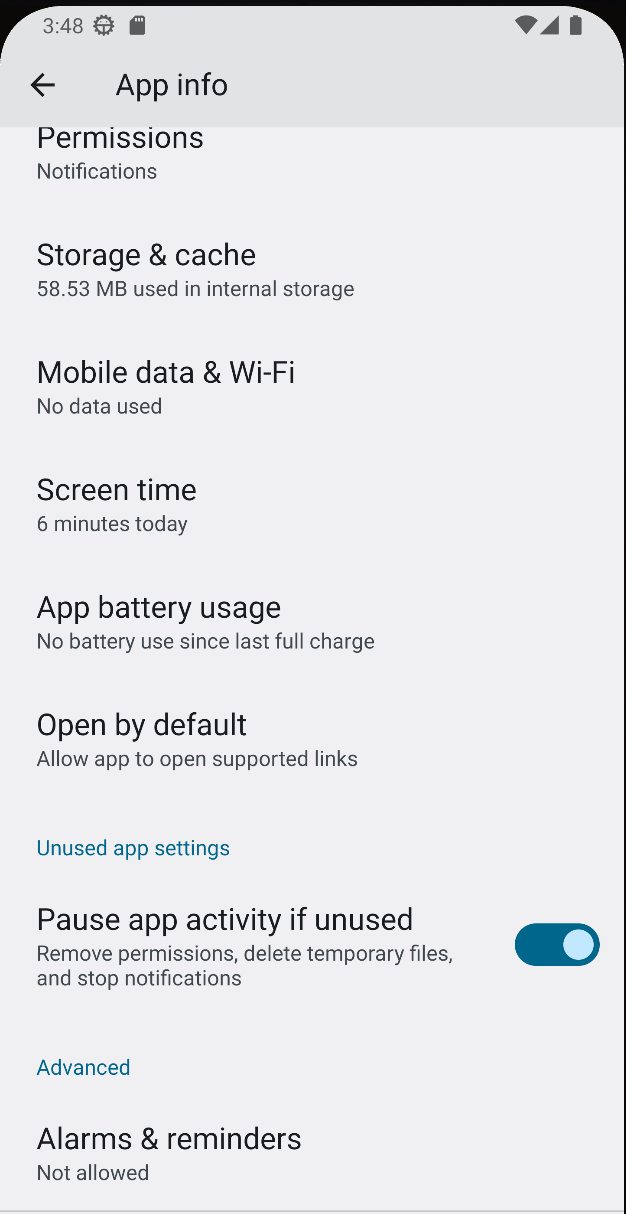View Screen time details
626x1214 pixels.
pyautogui.click(x=313, y=506)
